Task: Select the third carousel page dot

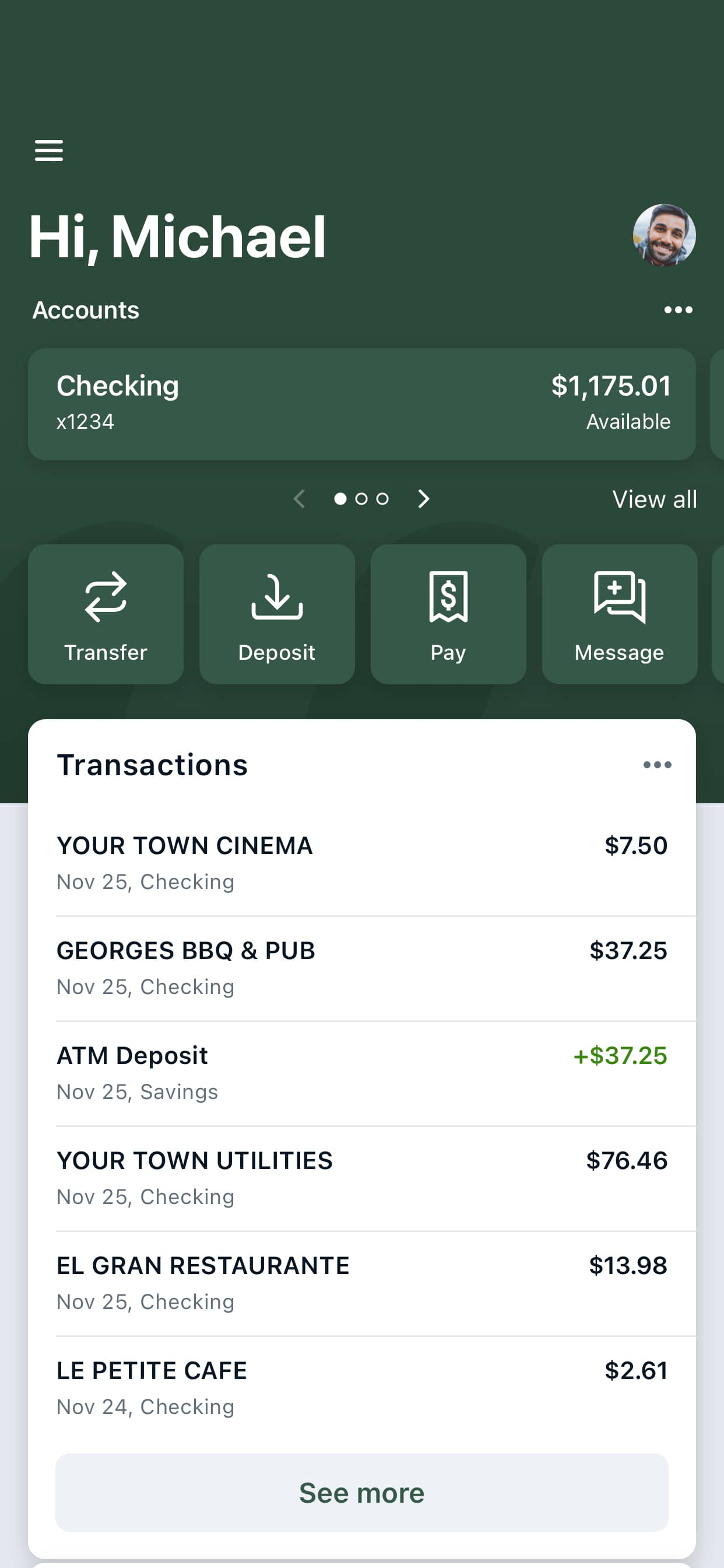Action: click(x=381, y=499)
